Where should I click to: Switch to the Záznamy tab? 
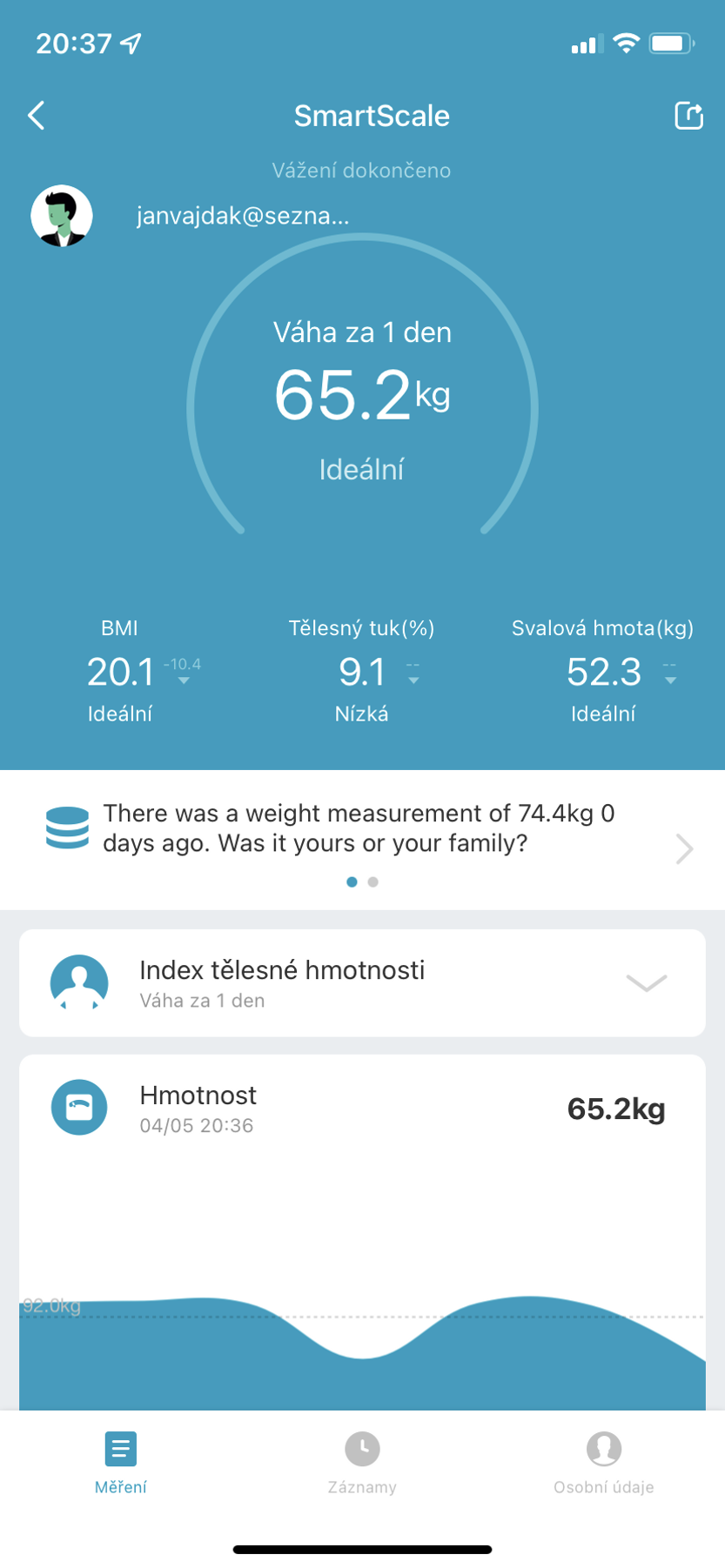362,1464
